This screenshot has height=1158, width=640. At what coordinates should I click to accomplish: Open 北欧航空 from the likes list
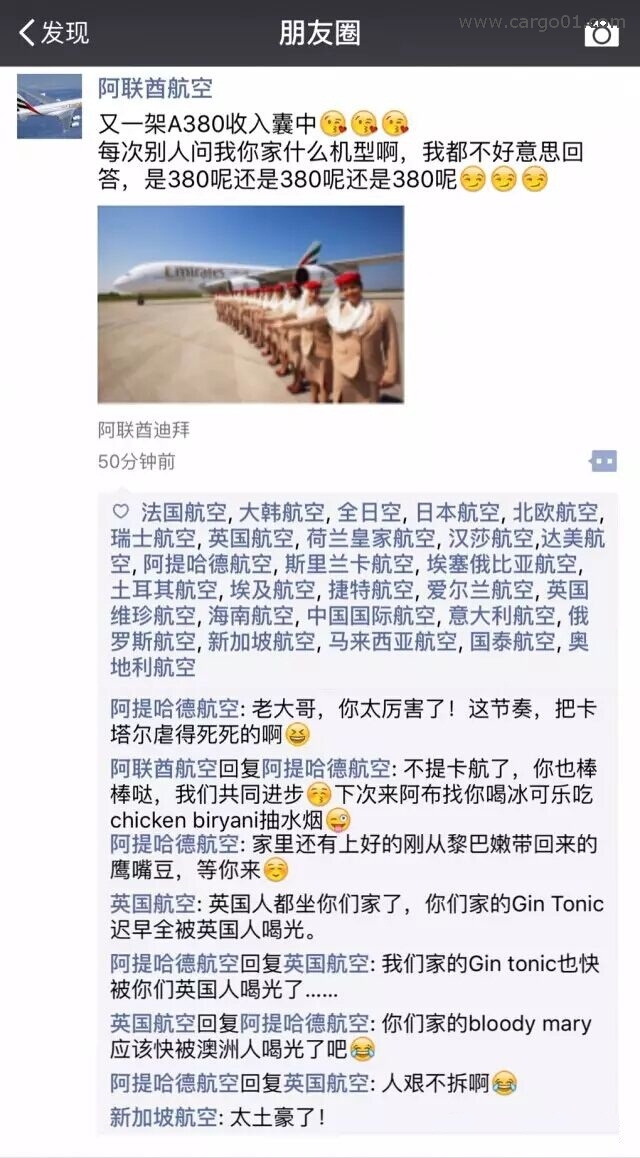[554, 513]
